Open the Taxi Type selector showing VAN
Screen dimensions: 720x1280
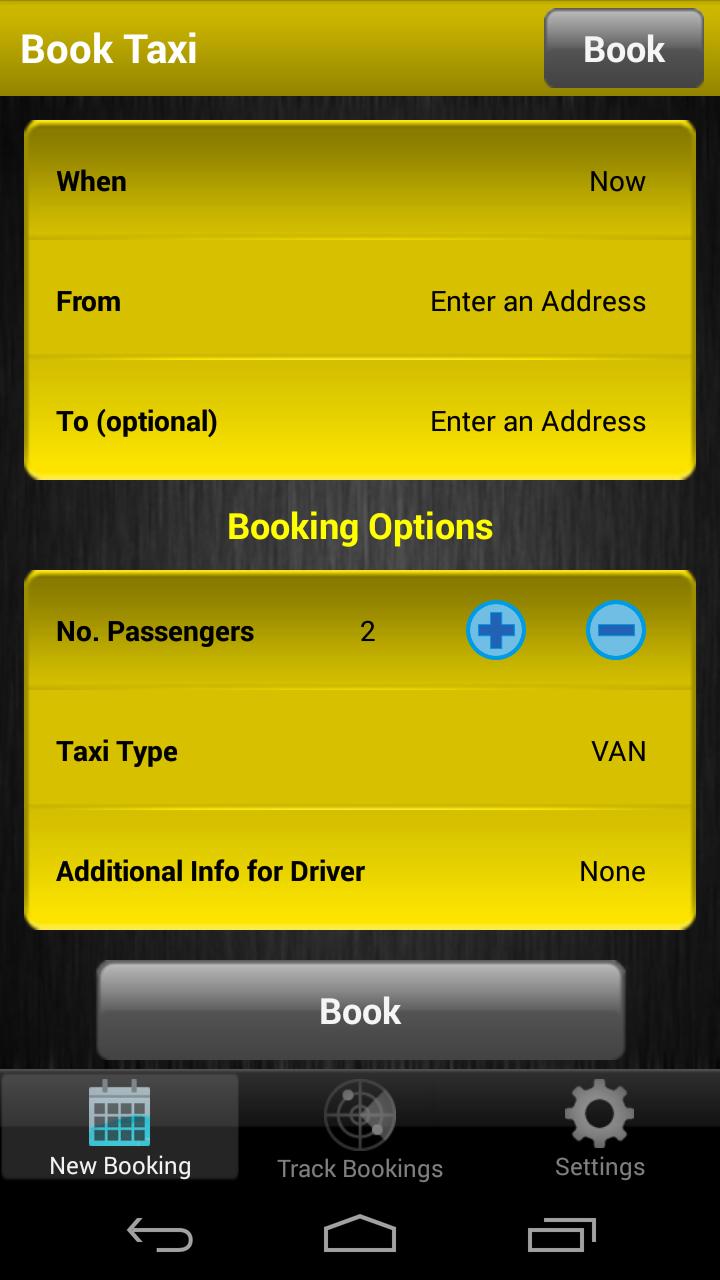[360, 751]
